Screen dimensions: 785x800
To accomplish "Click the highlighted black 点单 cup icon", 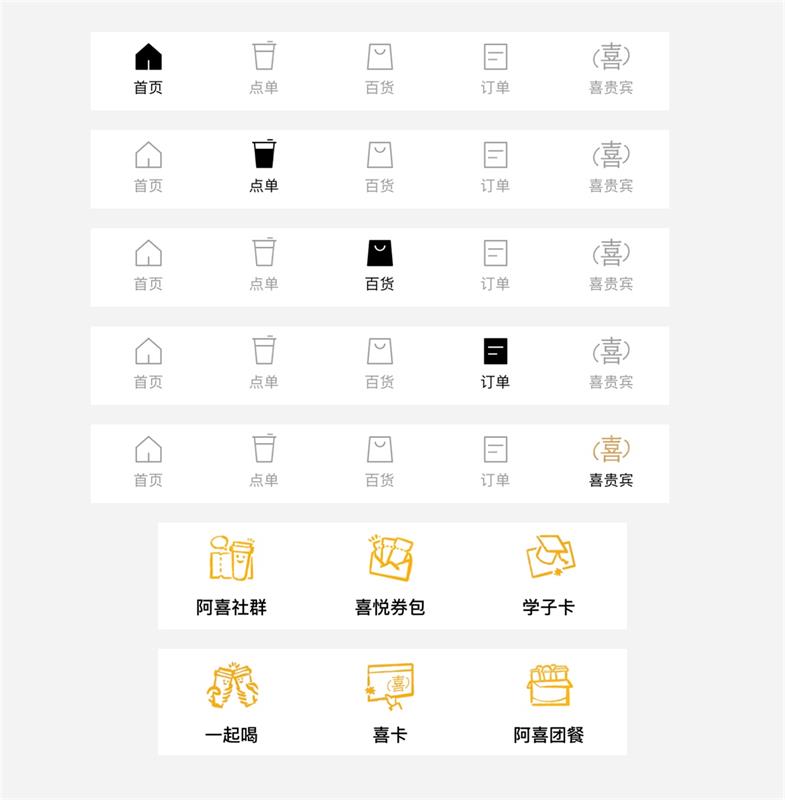I will 264,155.
